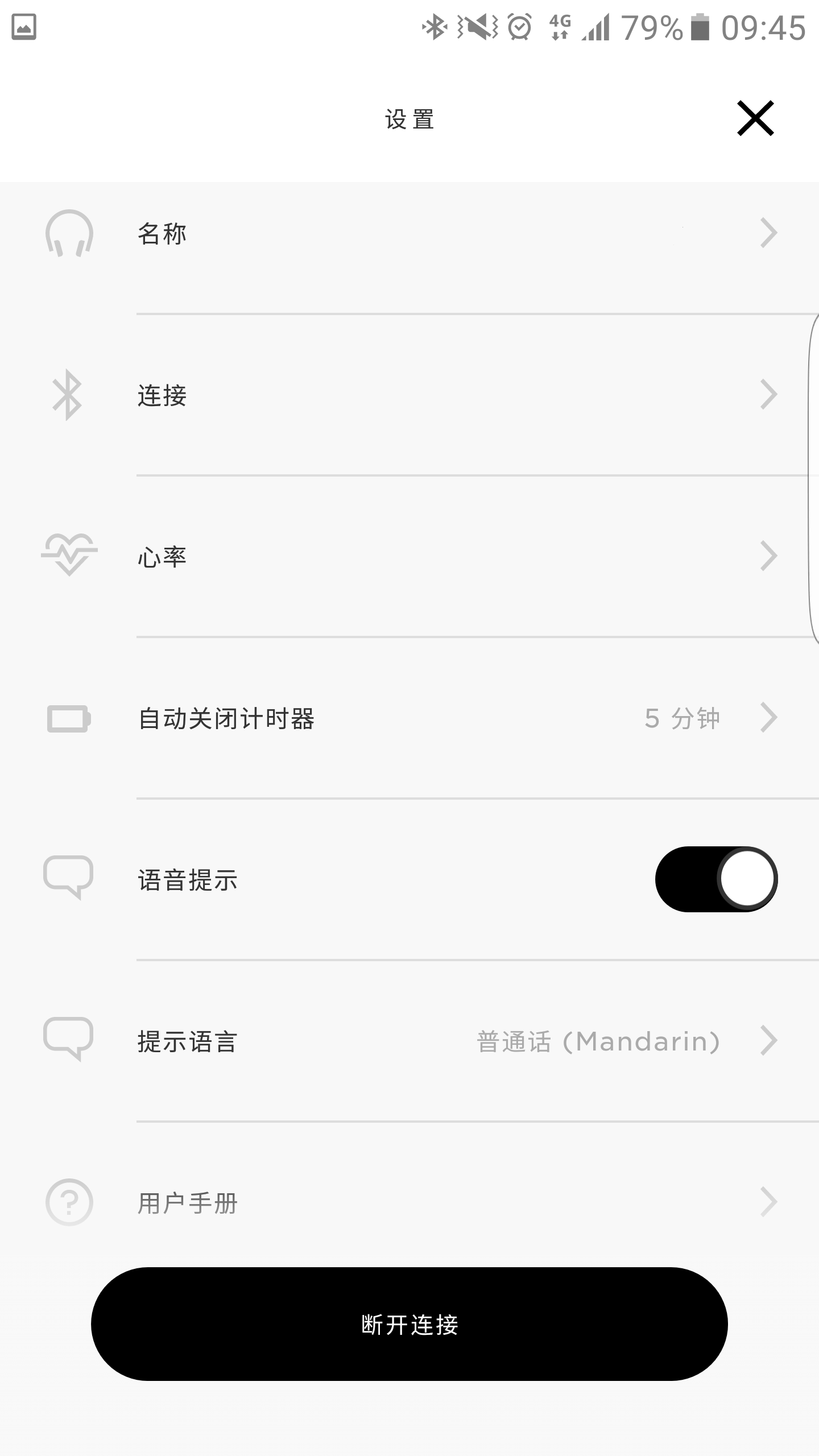Open the 自动关闭计时器 timer options chevron

(769, 718)
